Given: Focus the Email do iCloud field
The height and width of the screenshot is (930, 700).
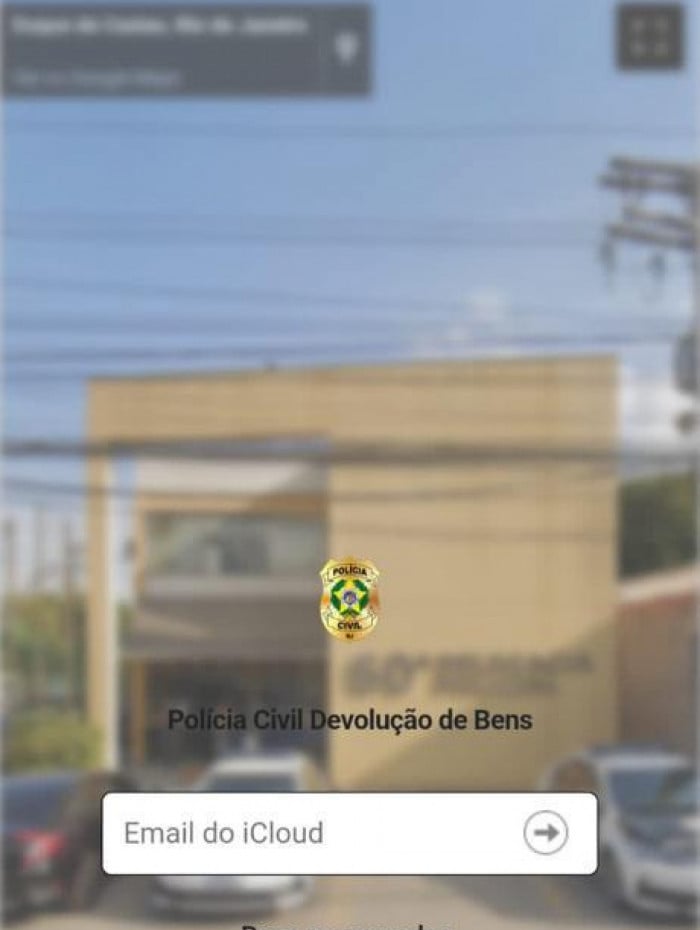Looking at the screenshot, I should [x=310, y=833].
